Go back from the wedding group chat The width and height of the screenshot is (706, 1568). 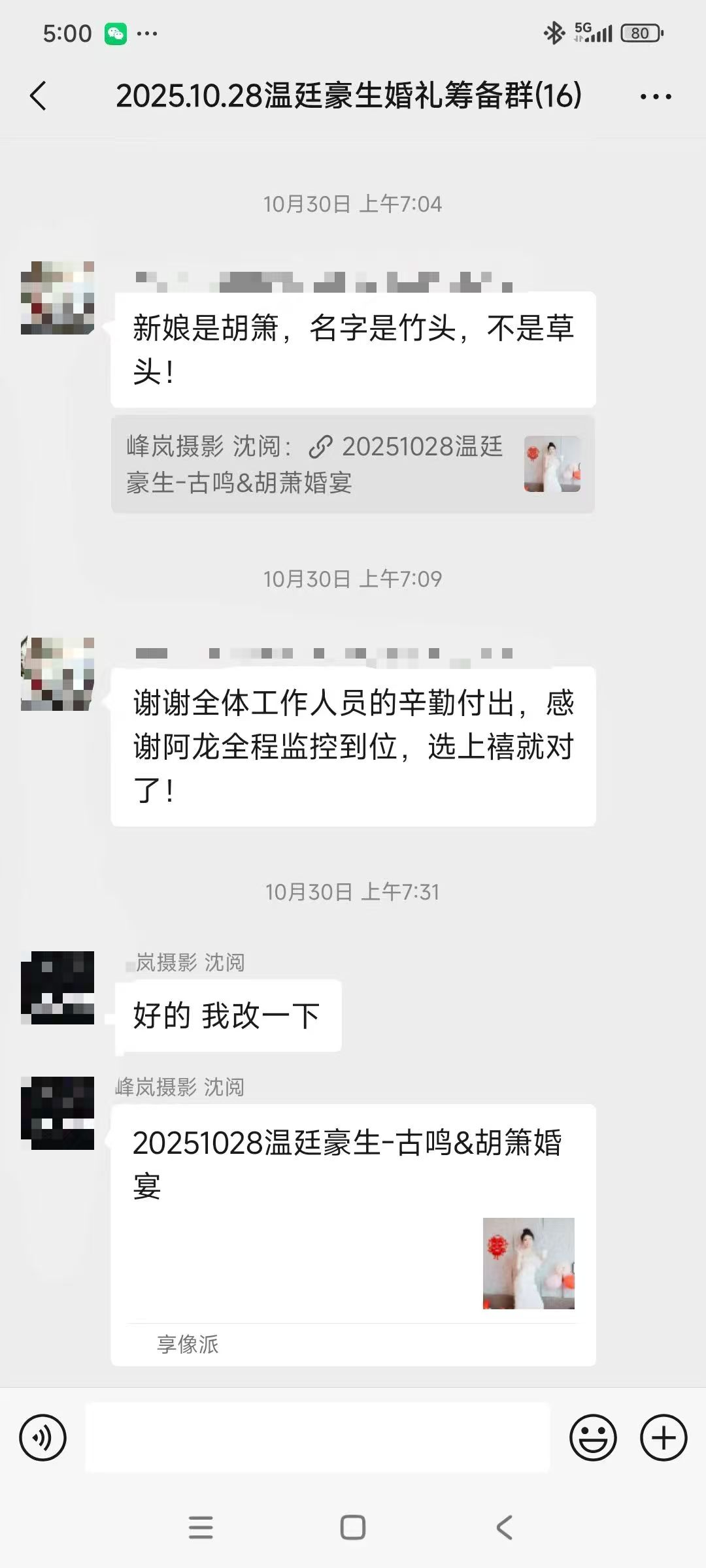click(x=39, y=96)
